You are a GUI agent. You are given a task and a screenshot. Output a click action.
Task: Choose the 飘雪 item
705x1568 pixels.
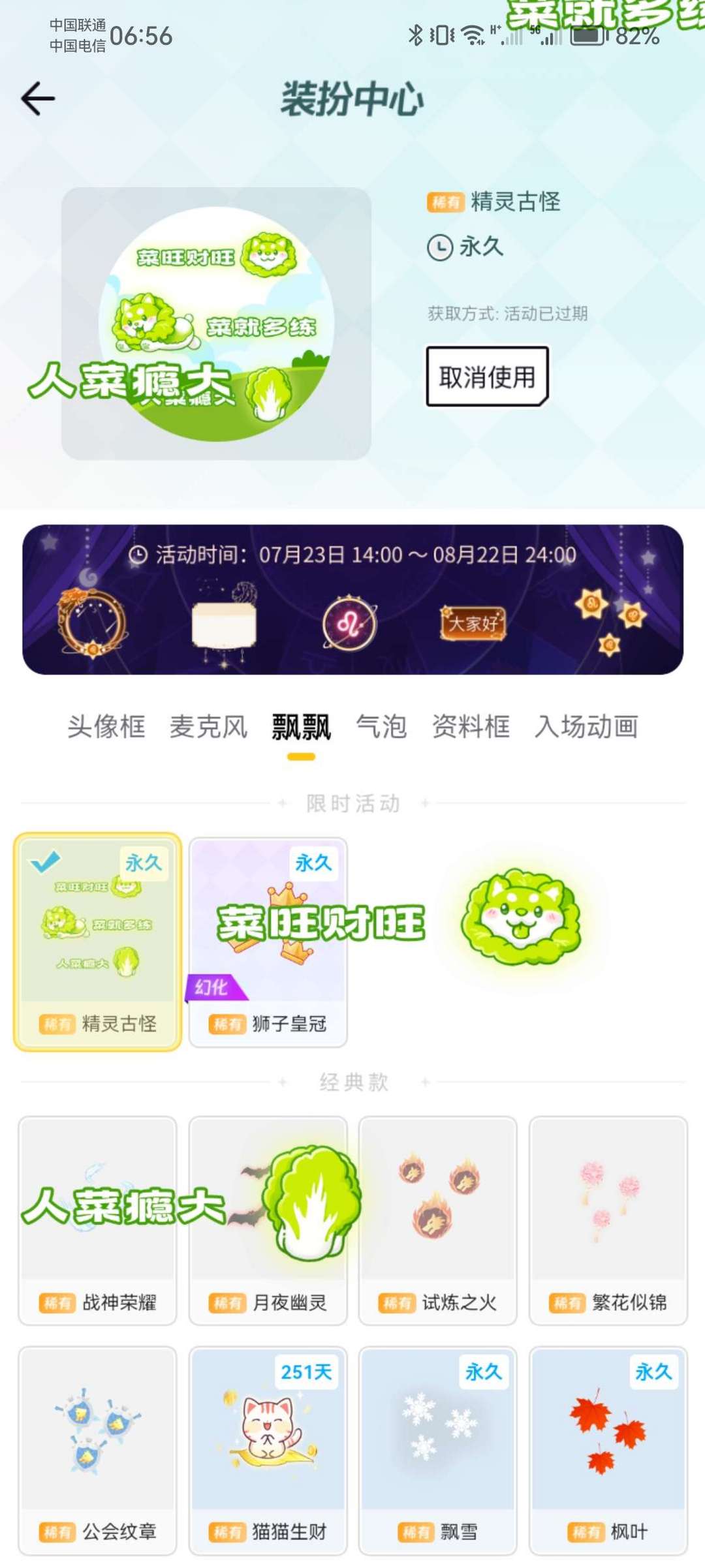point(438,1451)
